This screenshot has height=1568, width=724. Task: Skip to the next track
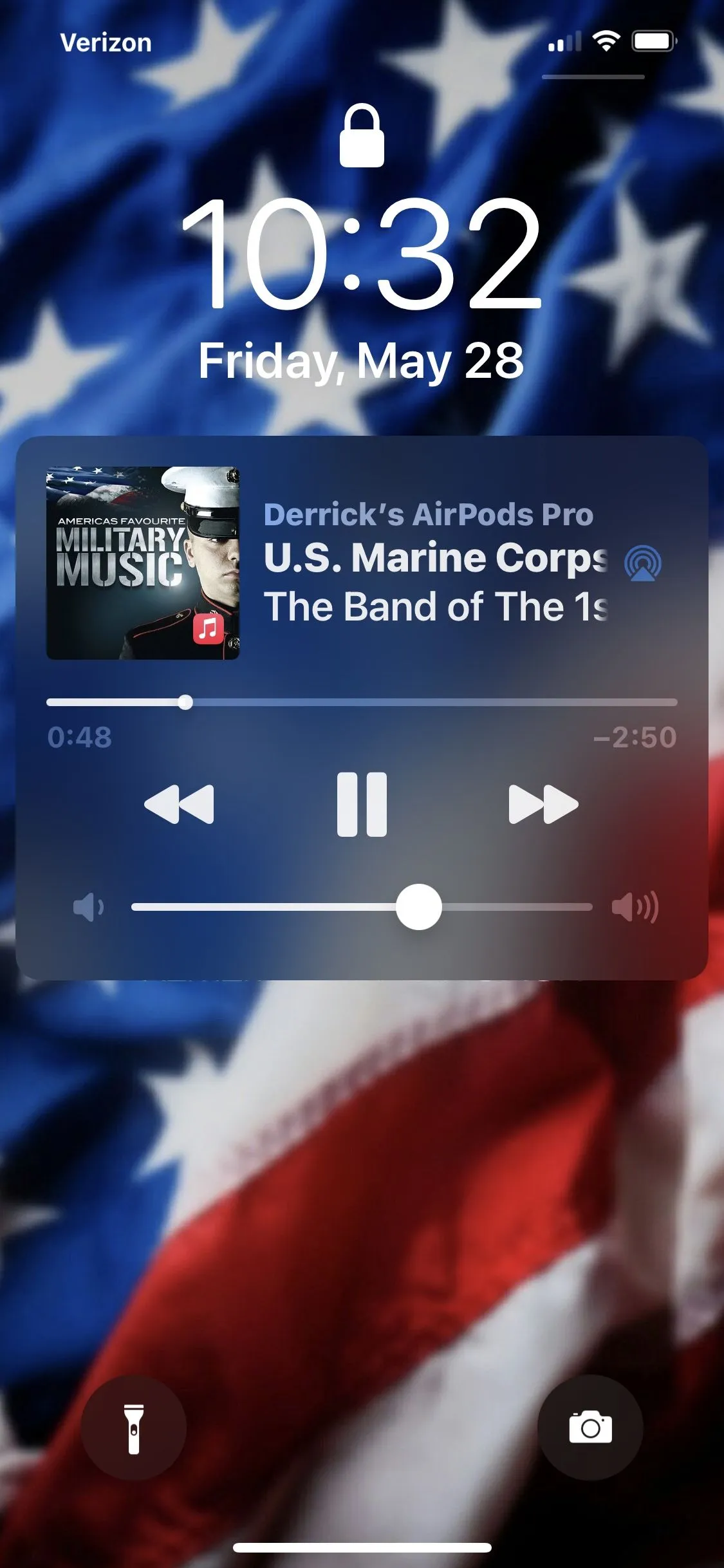[x=543, y=804]
